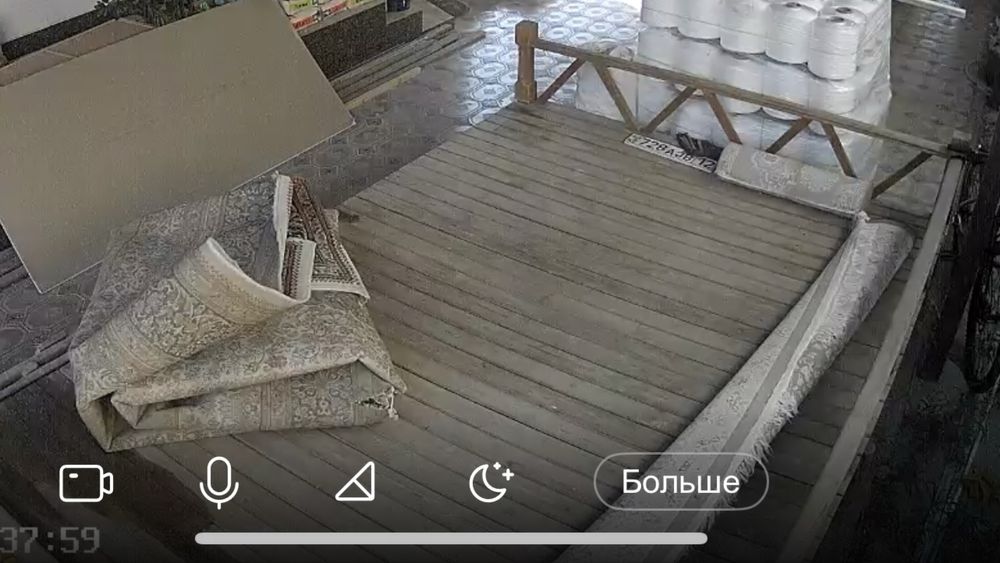Tap the microphone to talk
This screenshot has height=563, width=1000.
click(x=219, y=483)
